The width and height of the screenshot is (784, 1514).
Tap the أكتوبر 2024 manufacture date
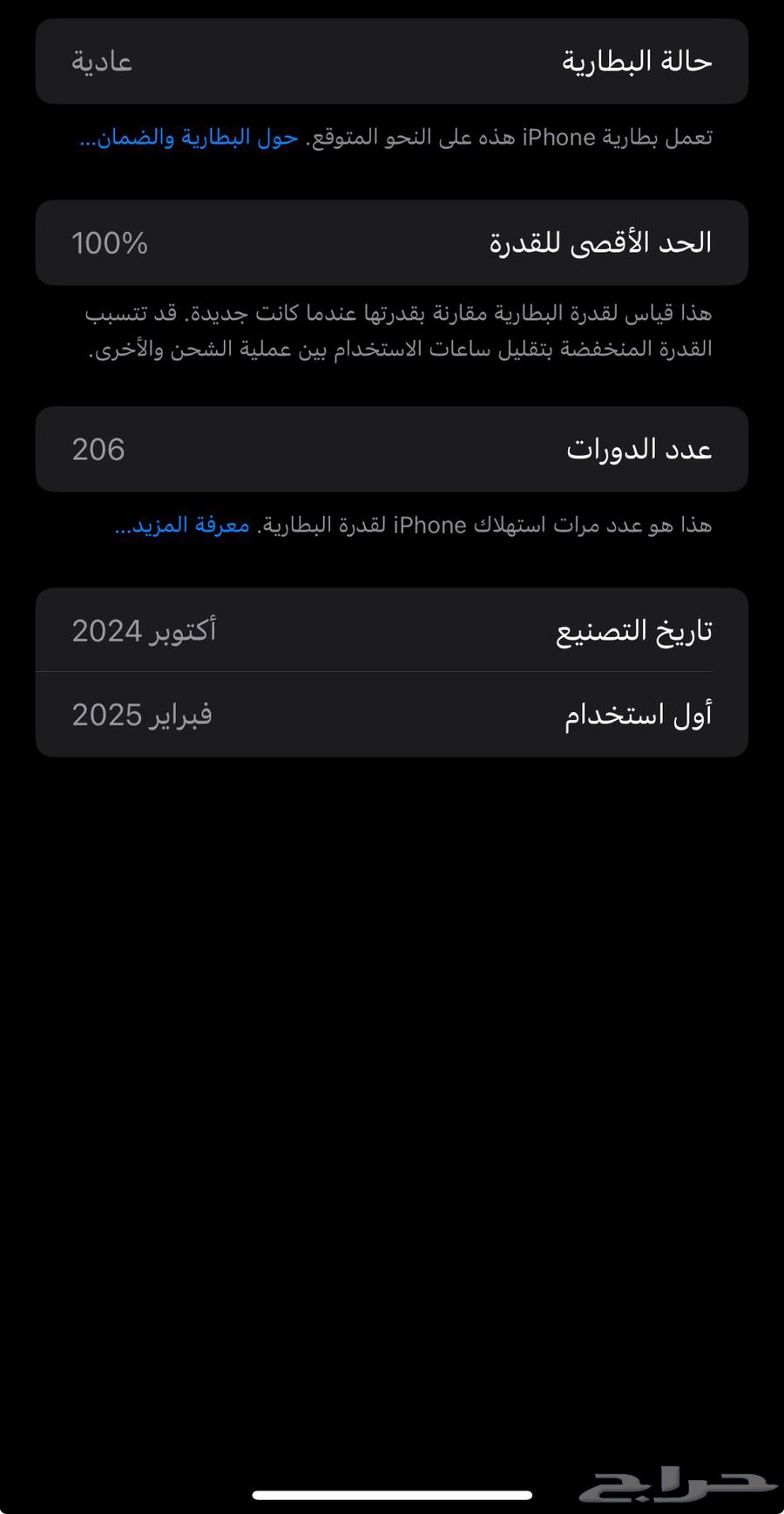(142, 629)
